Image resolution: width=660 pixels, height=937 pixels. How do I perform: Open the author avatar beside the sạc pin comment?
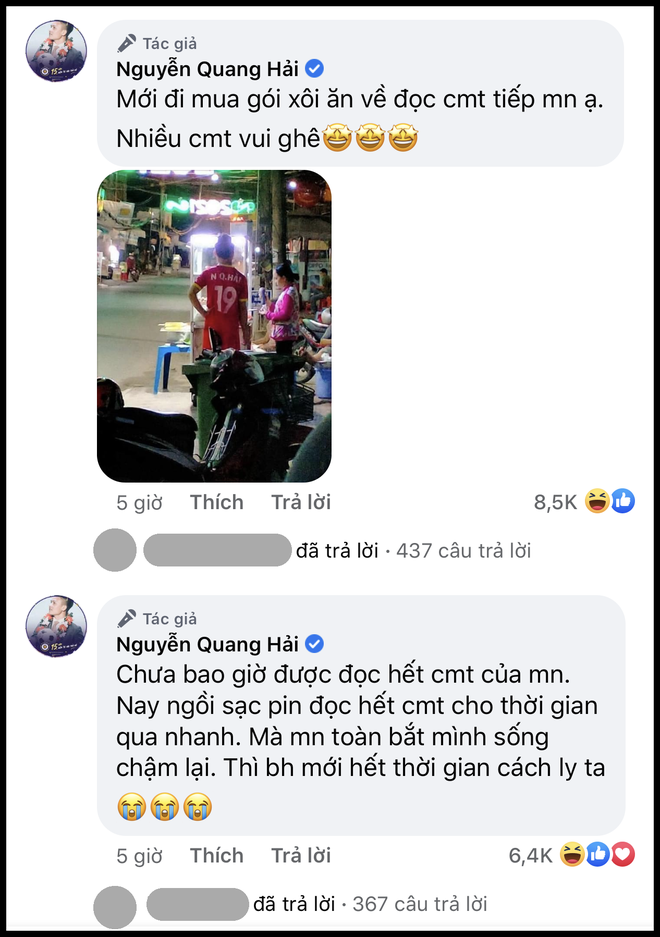(x=56, y=627)
